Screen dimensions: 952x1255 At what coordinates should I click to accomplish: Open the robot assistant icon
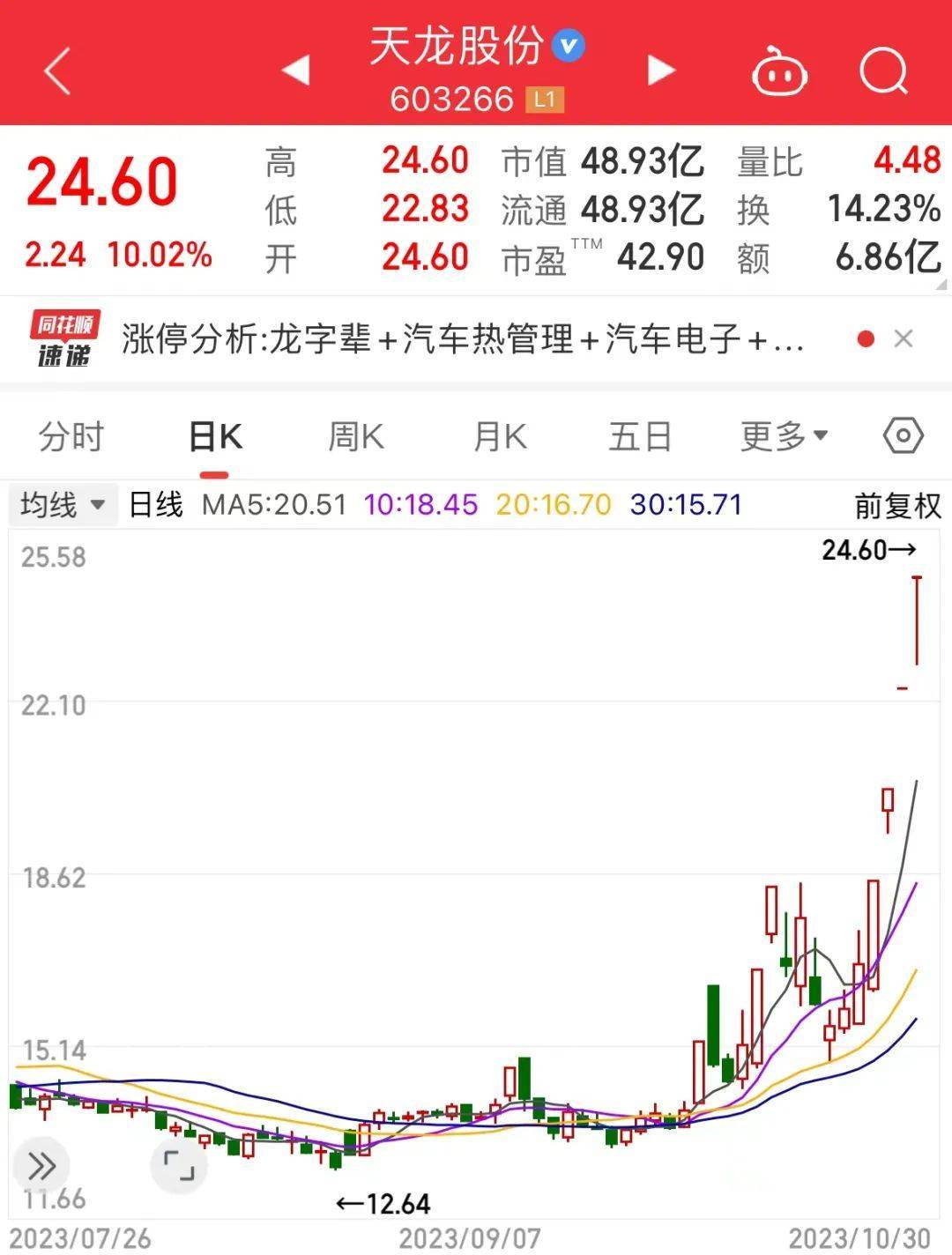(x=779, y=72)
